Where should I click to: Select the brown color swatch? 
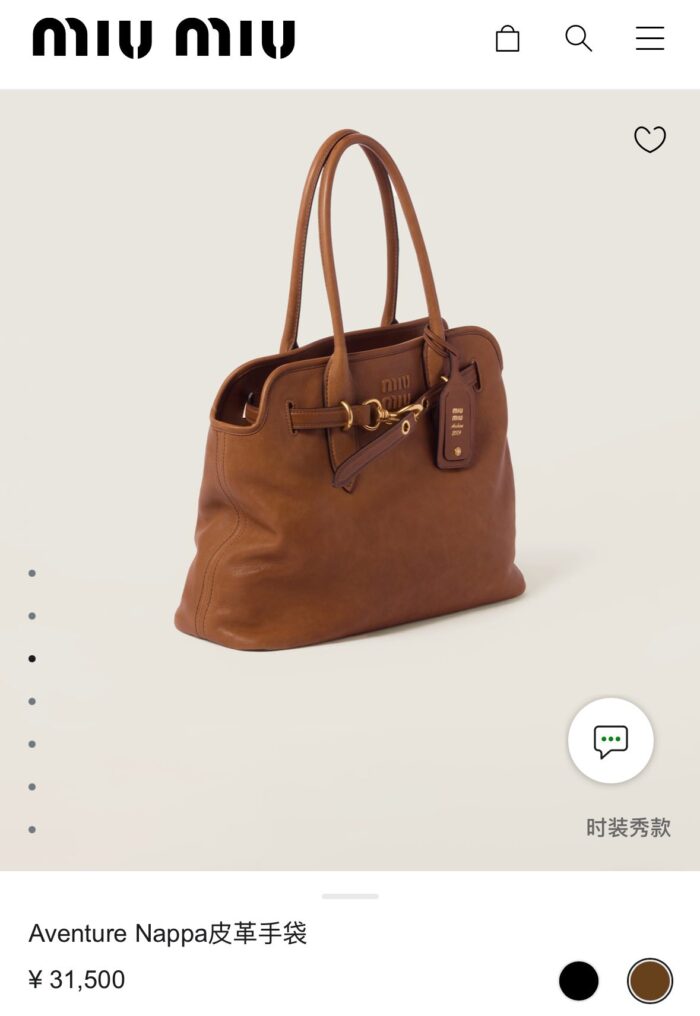coord(650,980)
